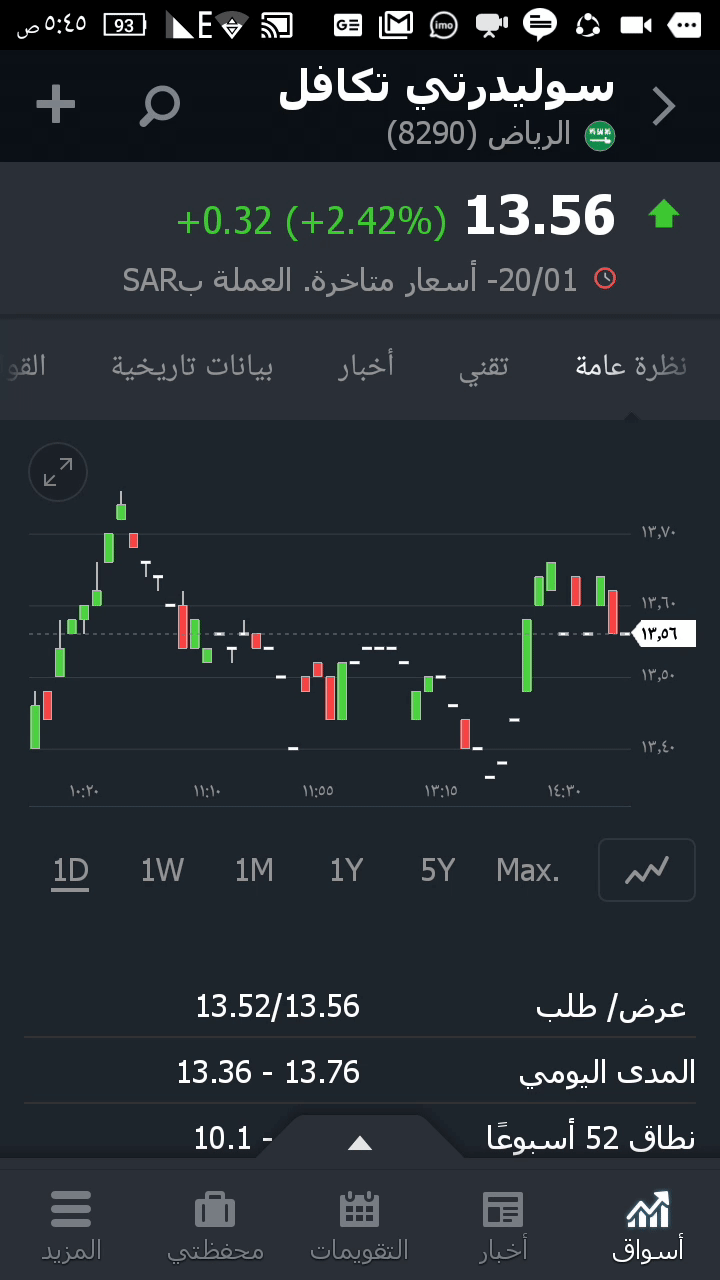Go to the التقويمات bottom tab
The height and width of the screenshot is (1280, 720).
pos(359,1225)
